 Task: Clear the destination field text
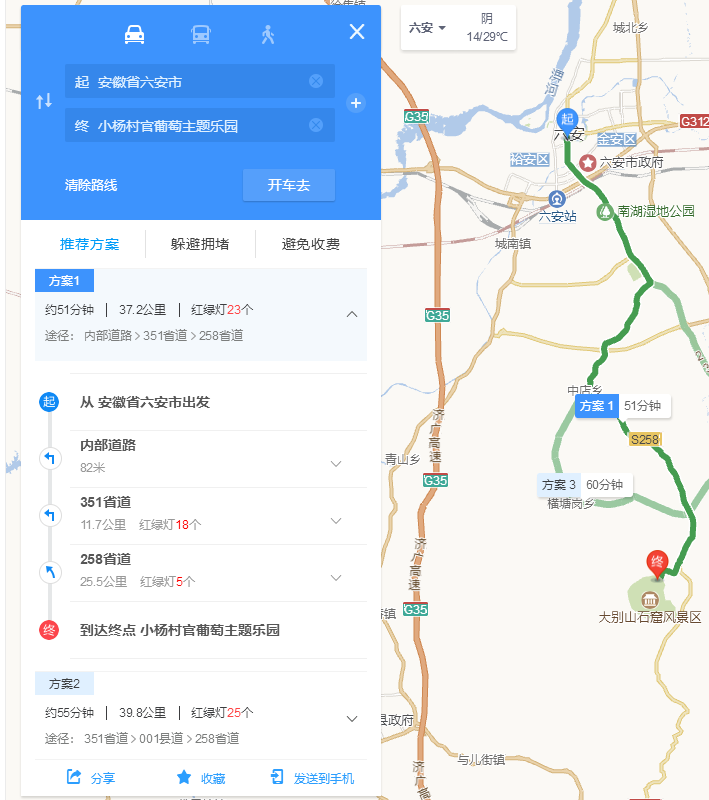316,125
